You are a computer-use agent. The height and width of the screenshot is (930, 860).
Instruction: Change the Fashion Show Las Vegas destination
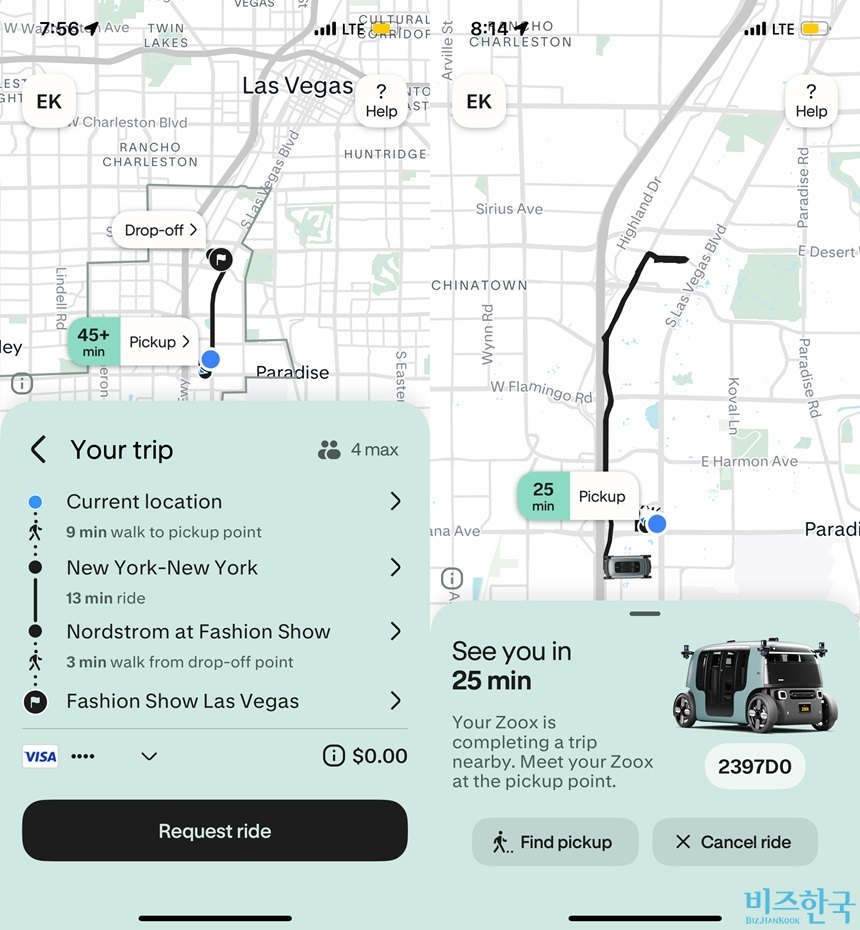pos(214,701)
